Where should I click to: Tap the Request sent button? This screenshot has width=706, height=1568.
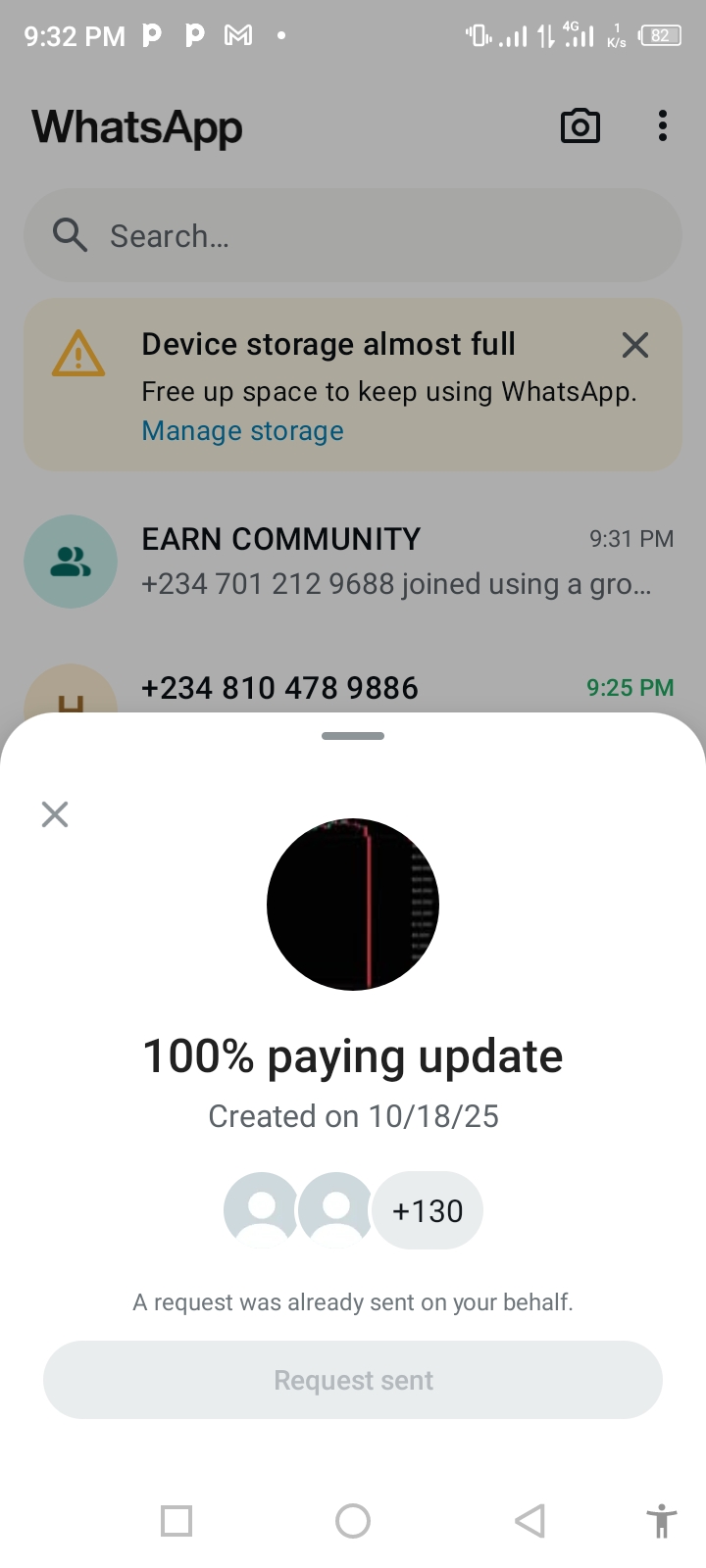click(353, 1380)
